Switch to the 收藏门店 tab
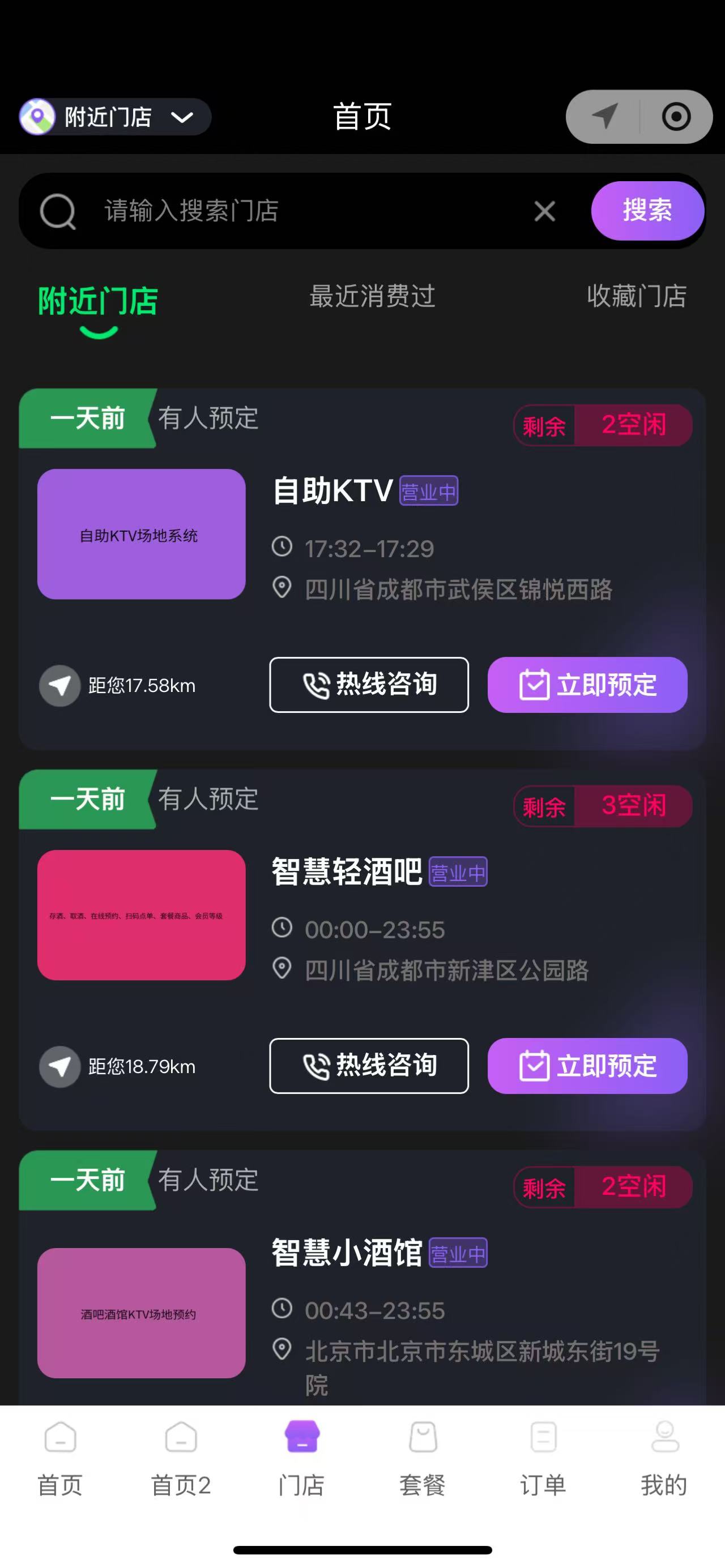 coord(636,296)
